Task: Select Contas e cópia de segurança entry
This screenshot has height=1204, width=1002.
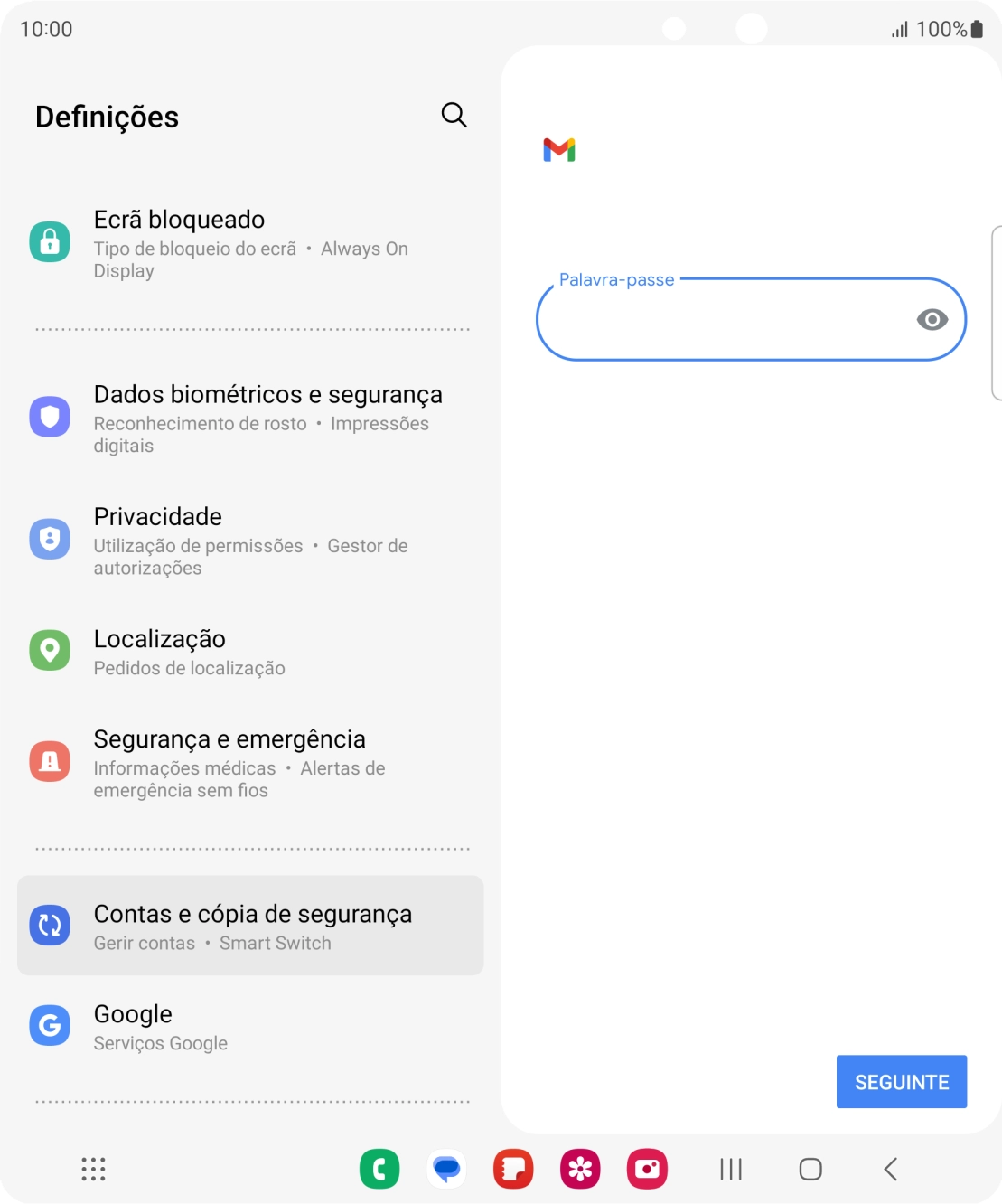Action: 250,925
